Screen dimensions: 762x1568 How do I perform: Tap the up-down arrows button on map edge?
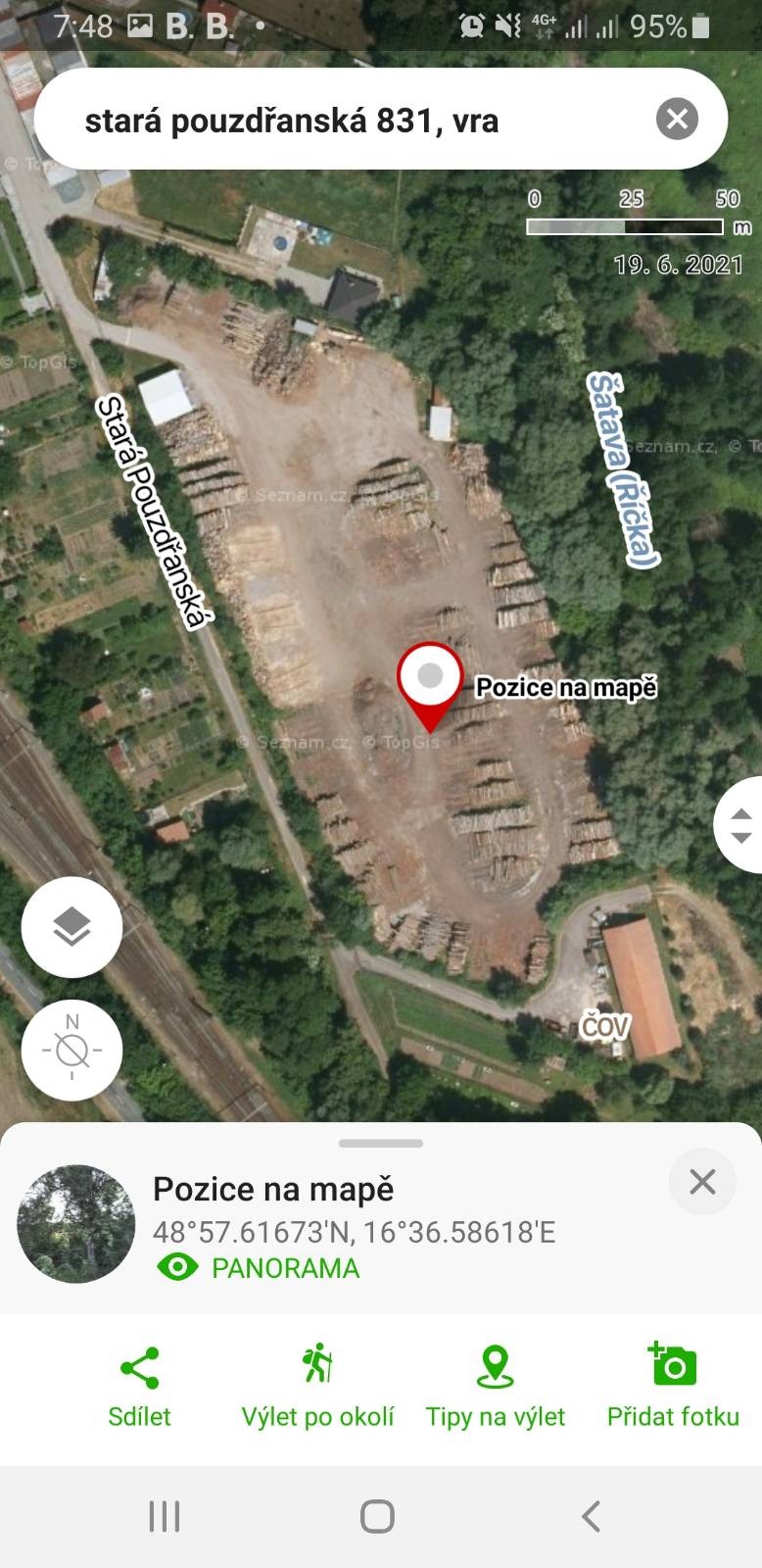click(x=741, y=825)
